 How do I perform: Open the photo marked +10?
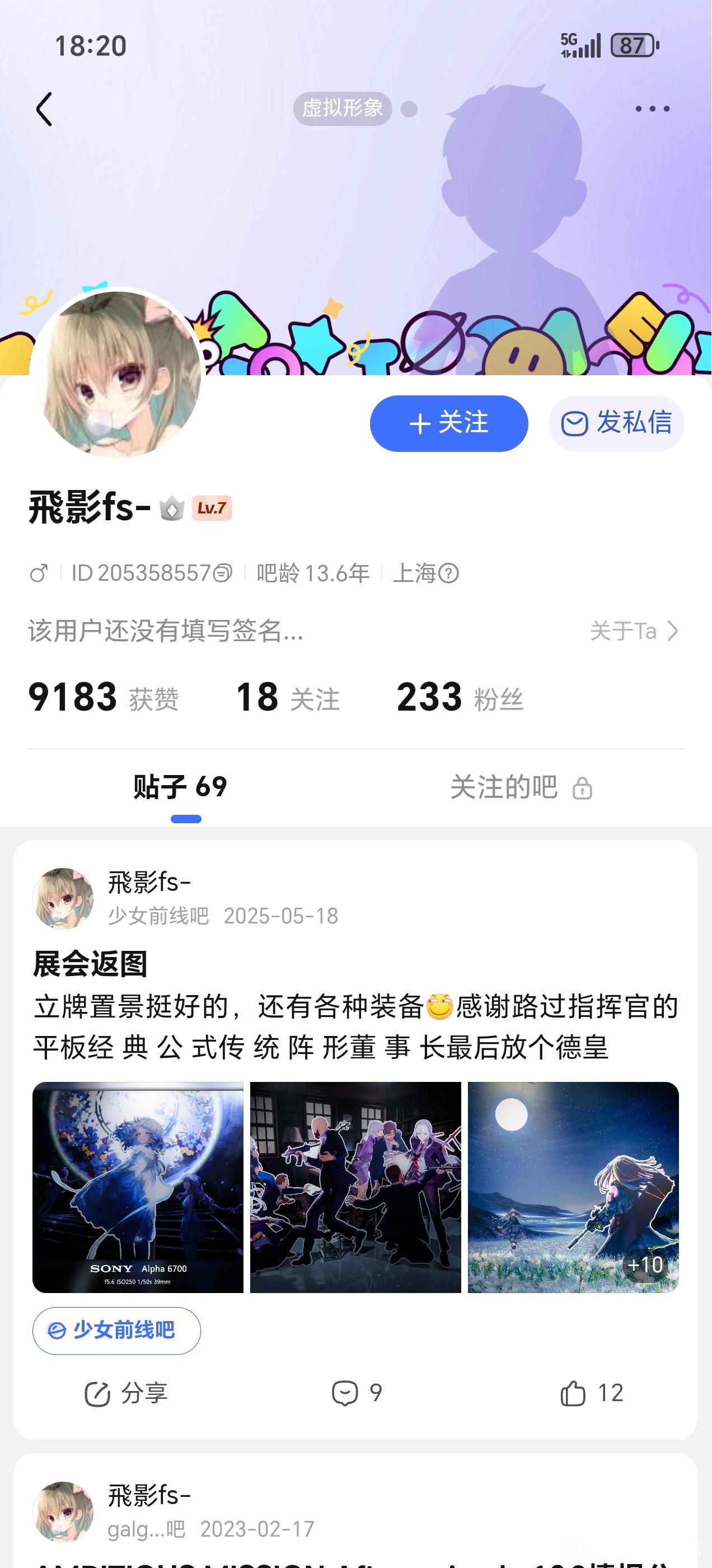(573, 1188)
